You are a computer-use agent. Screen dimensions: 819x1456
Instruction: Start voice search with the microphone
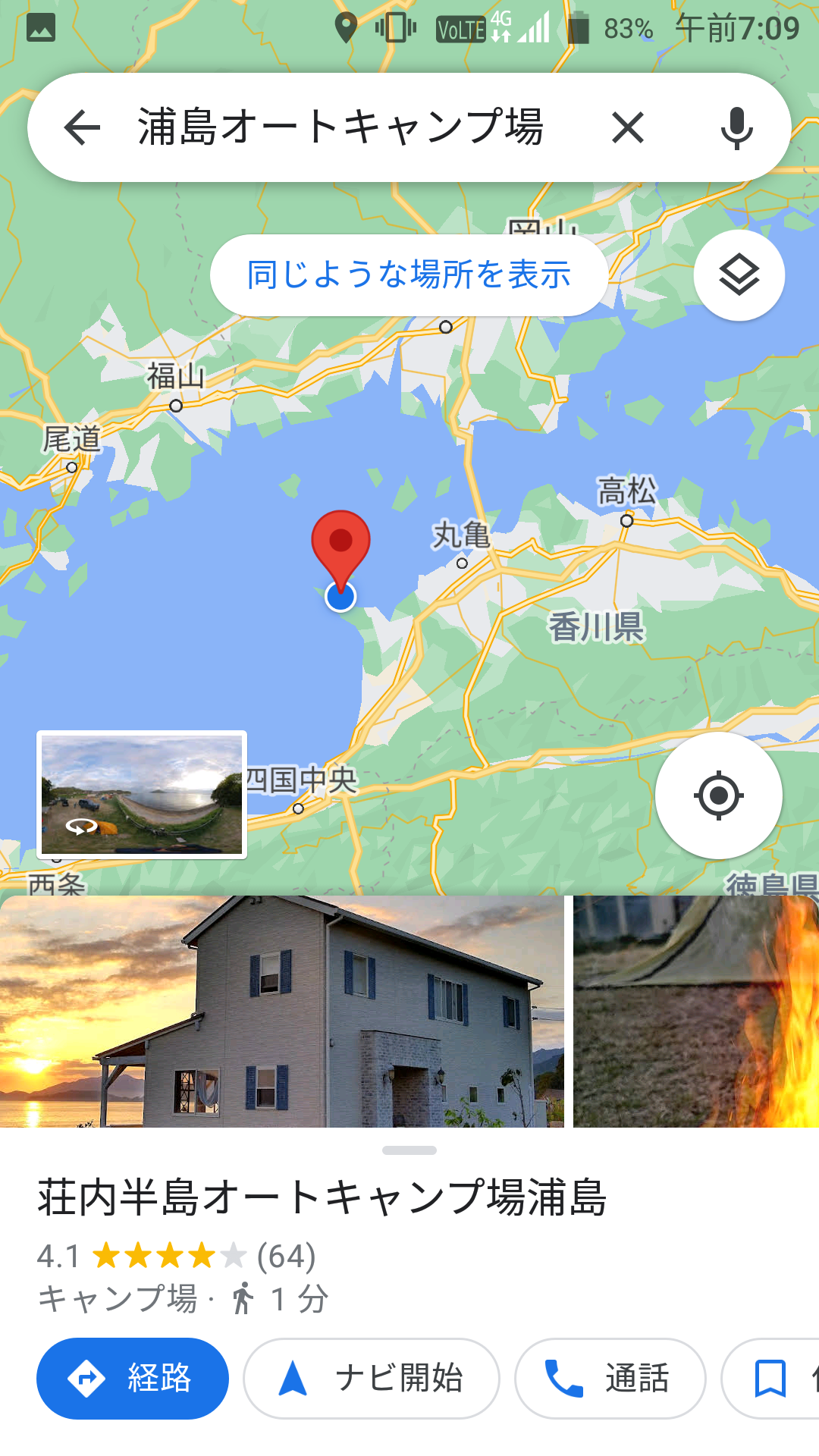tap(736, 127)
